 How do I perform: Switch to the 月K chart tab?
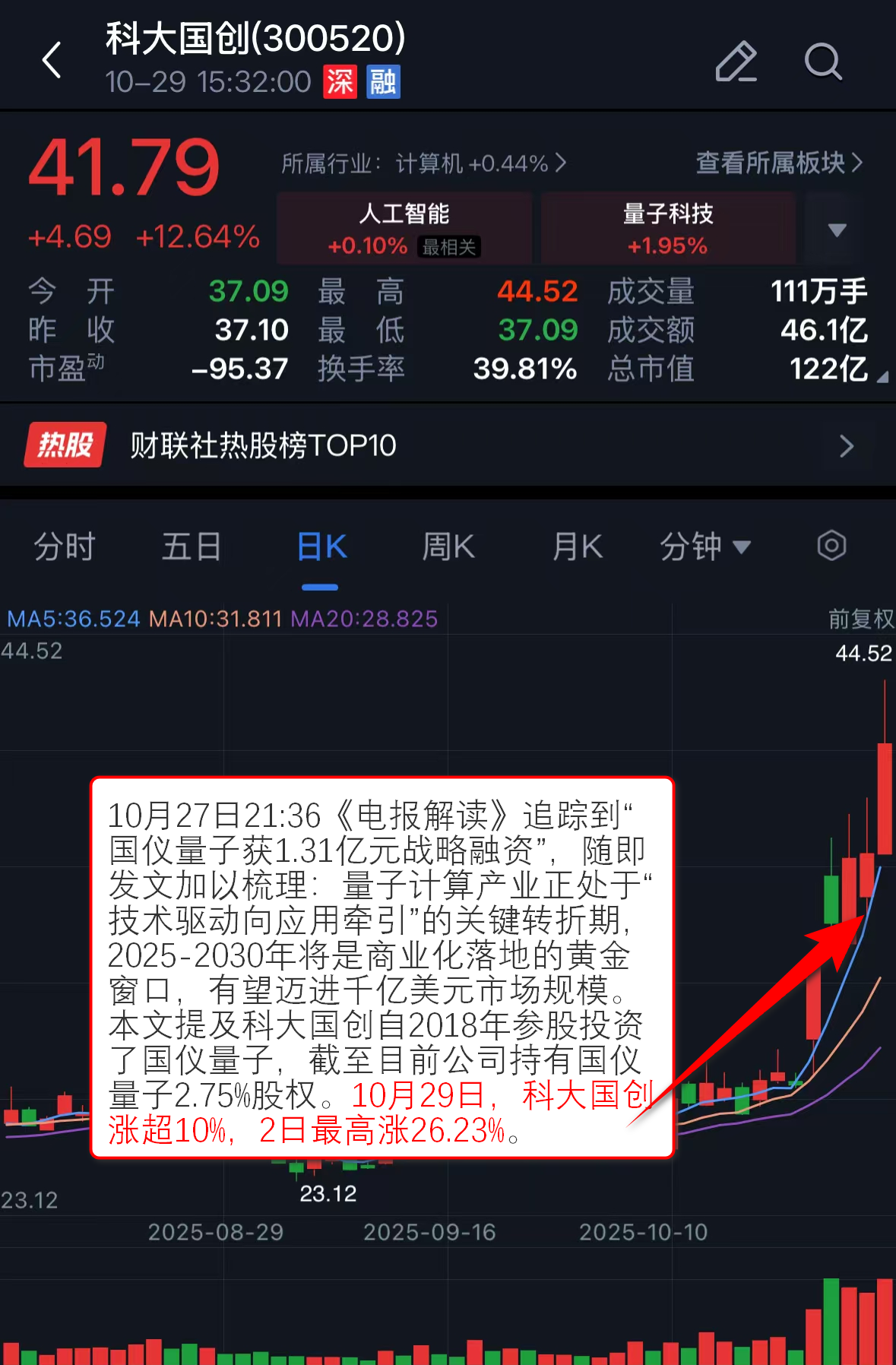[x=578, y=546]
